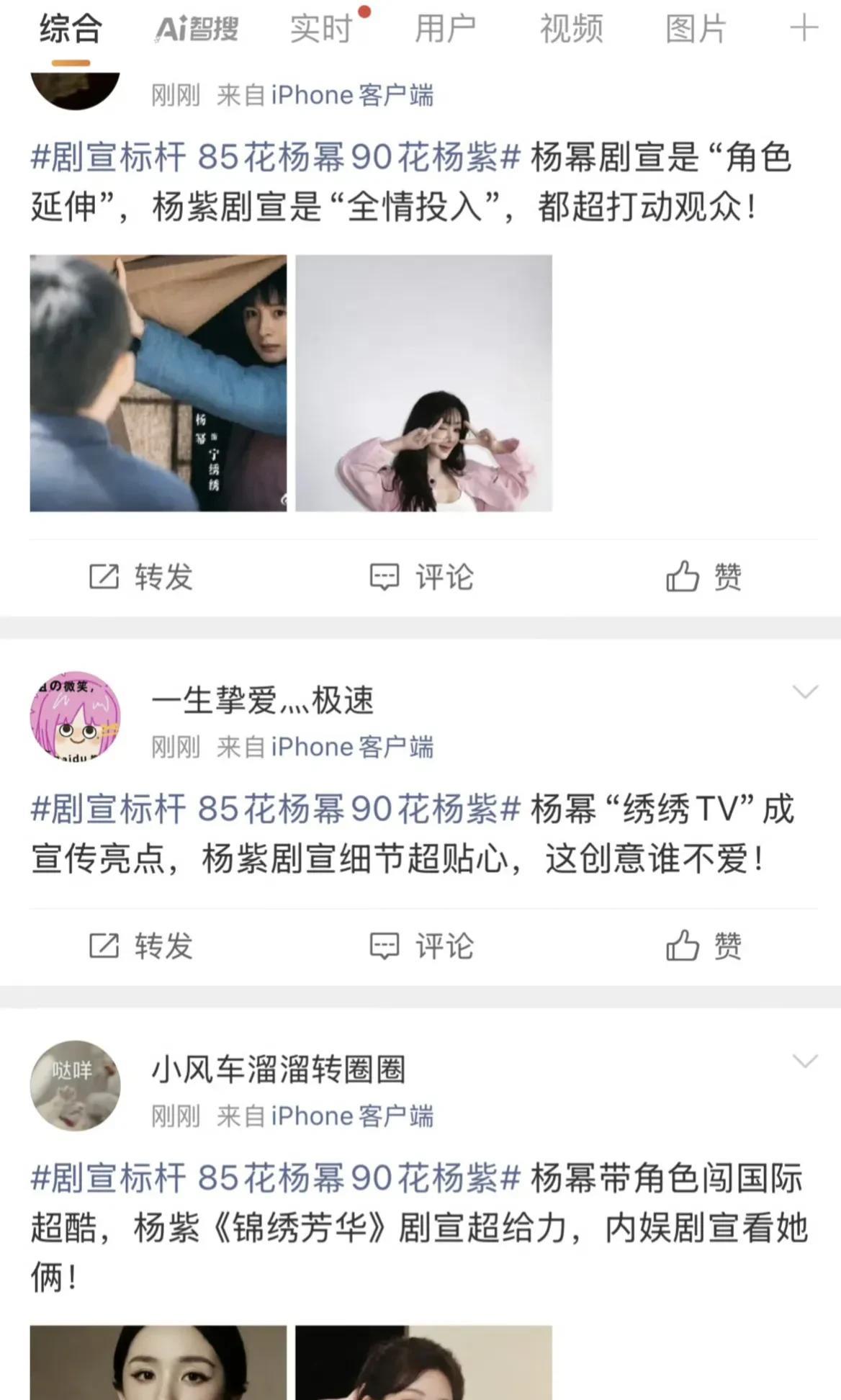Image resolution: width=841 pixels, height=1400 pixels.
Task: Like the "角色延伸" post
Action: point(703,577)
